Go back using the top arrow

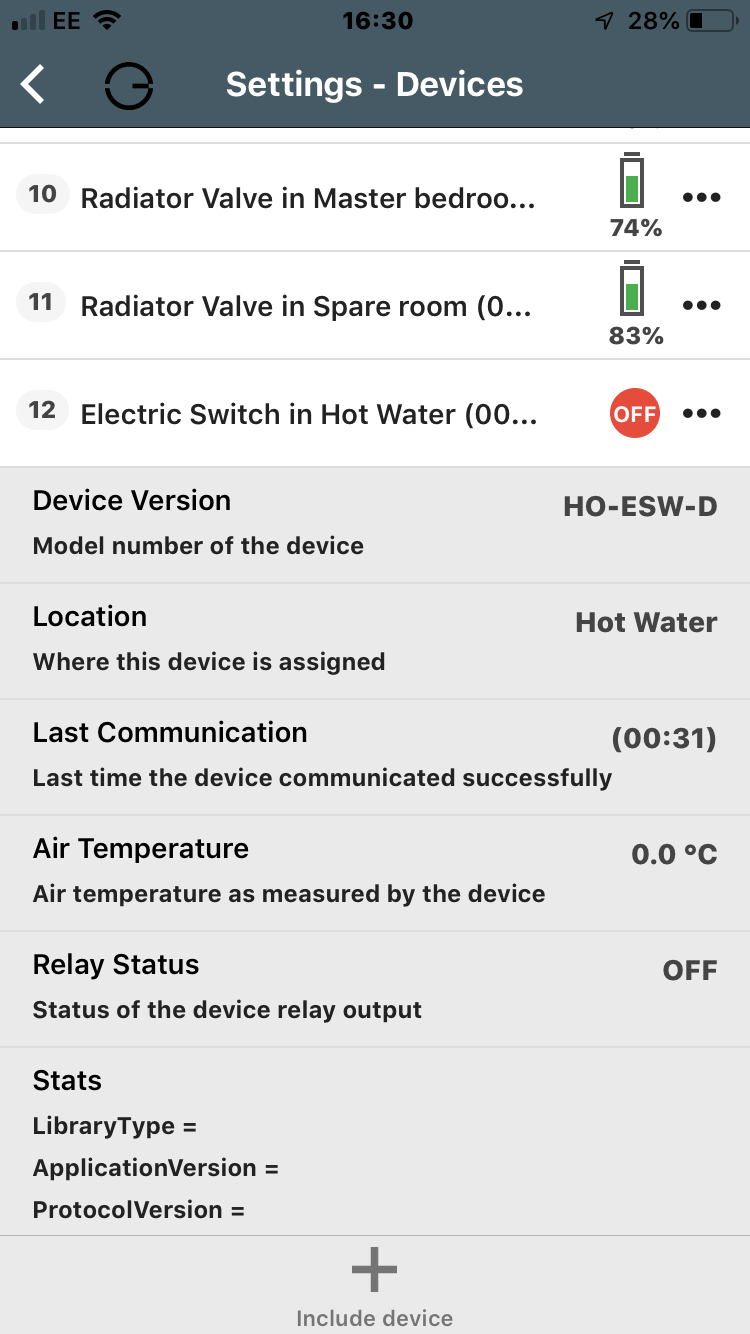[x=34, y=85]
